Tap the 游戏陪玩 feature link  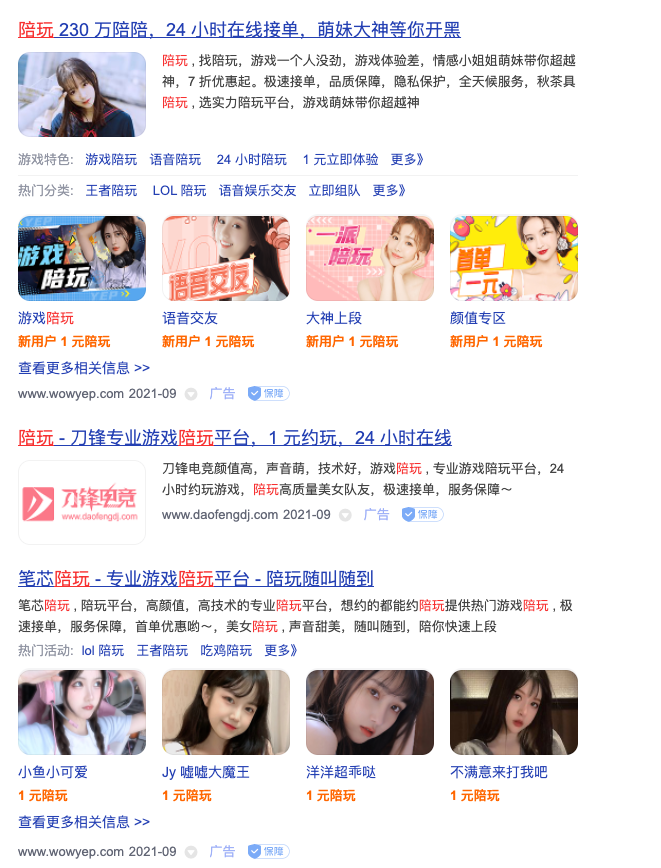click(x=111, y=159)
